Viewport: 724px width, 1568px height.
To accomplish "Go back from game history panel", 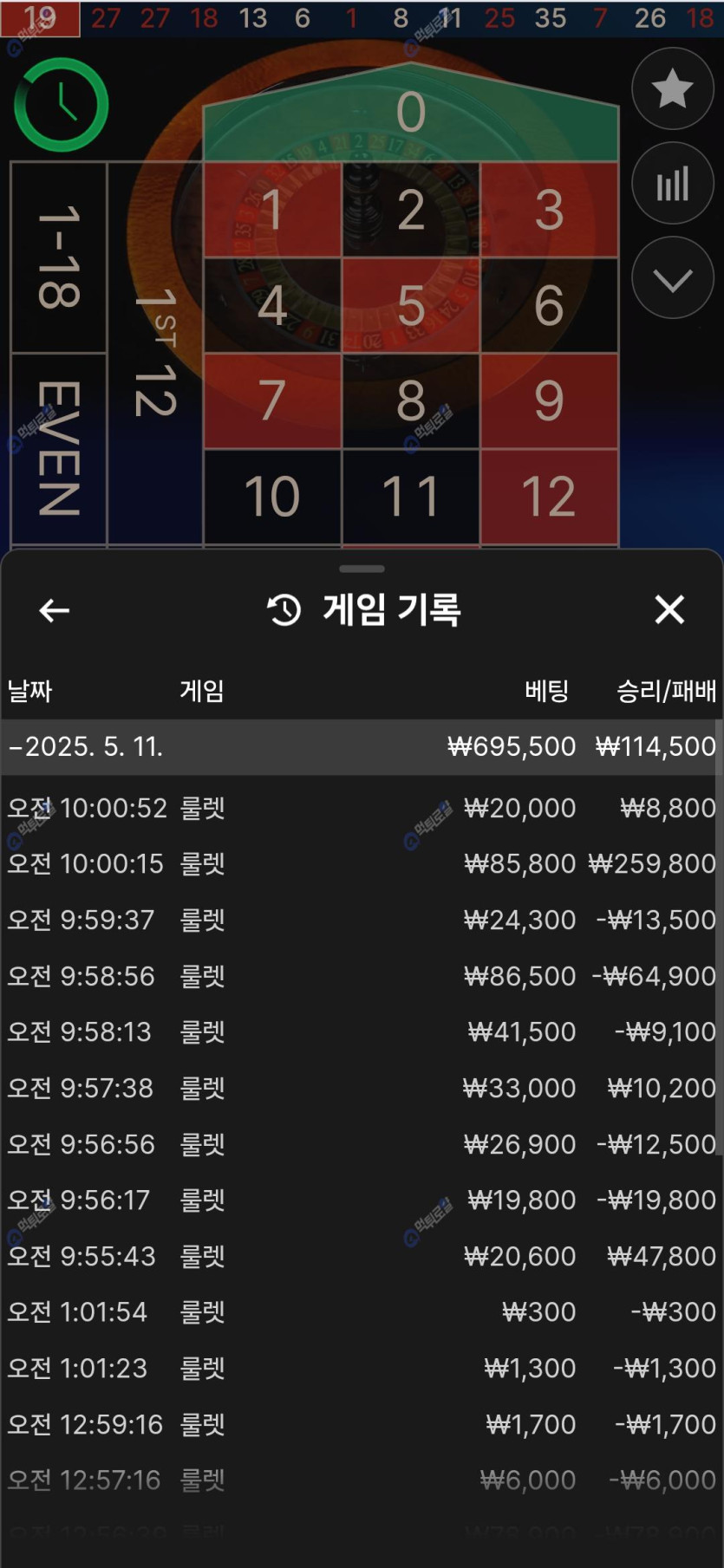I will click(x=54, y=610).
